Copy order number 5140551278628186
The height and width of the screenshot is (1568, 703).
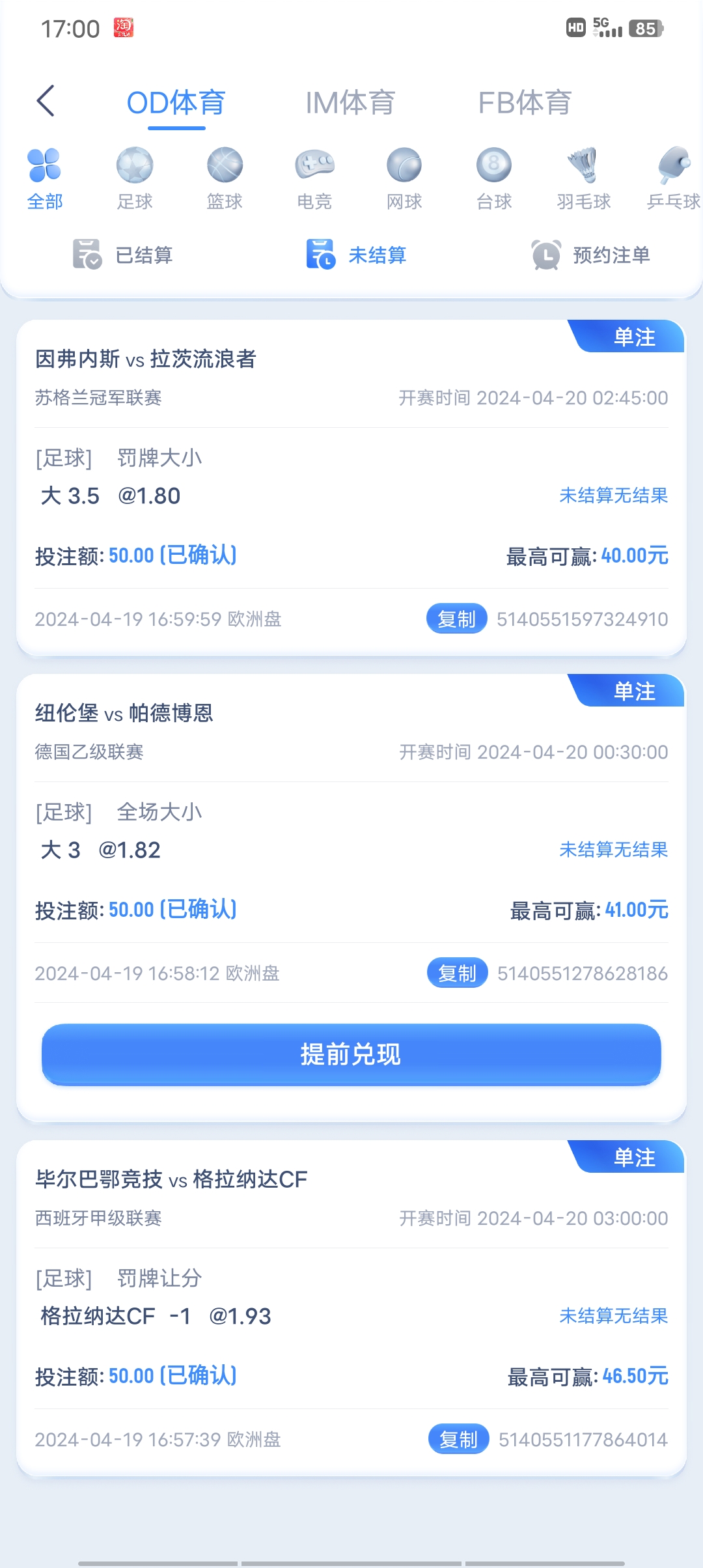[457, 973]
